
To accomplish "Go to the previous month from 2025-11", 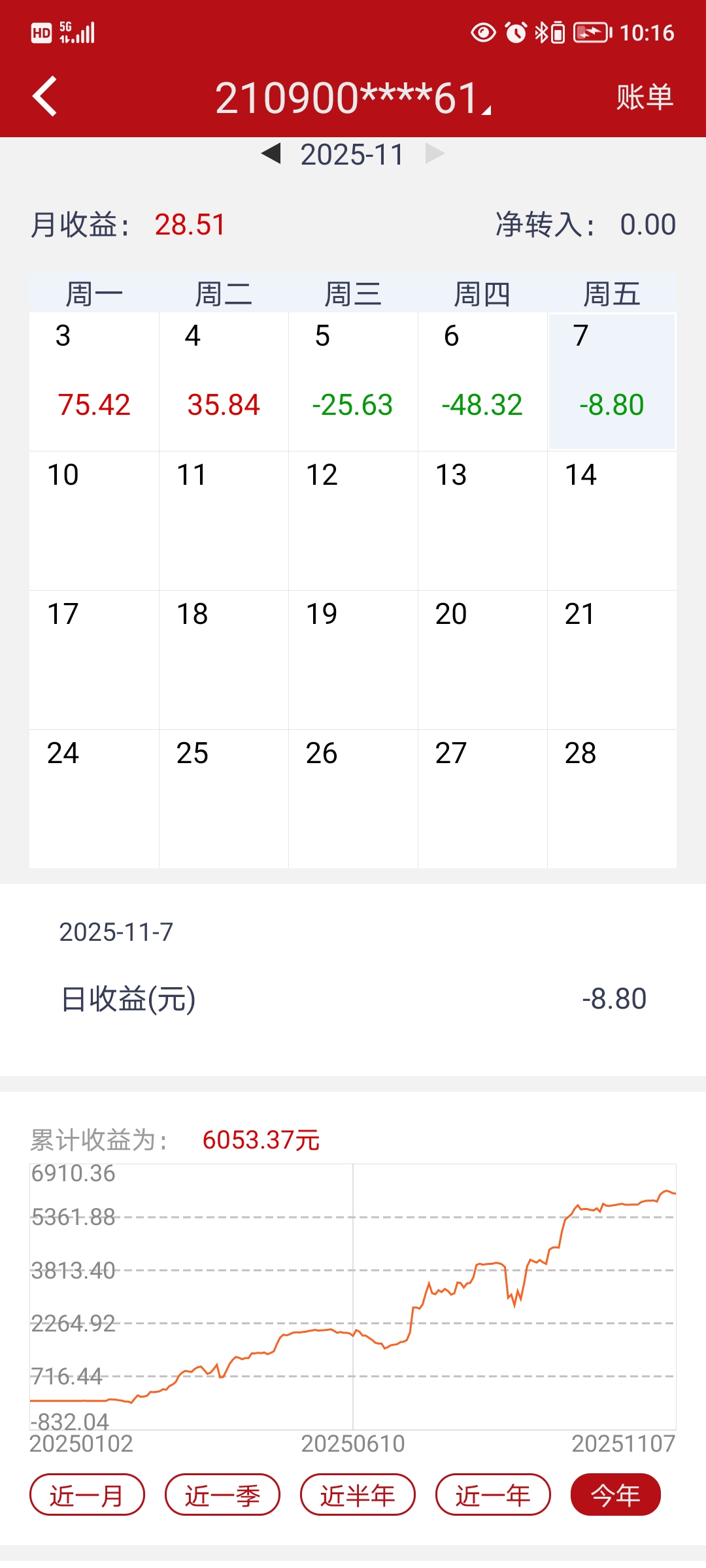I will click(271, 154).
